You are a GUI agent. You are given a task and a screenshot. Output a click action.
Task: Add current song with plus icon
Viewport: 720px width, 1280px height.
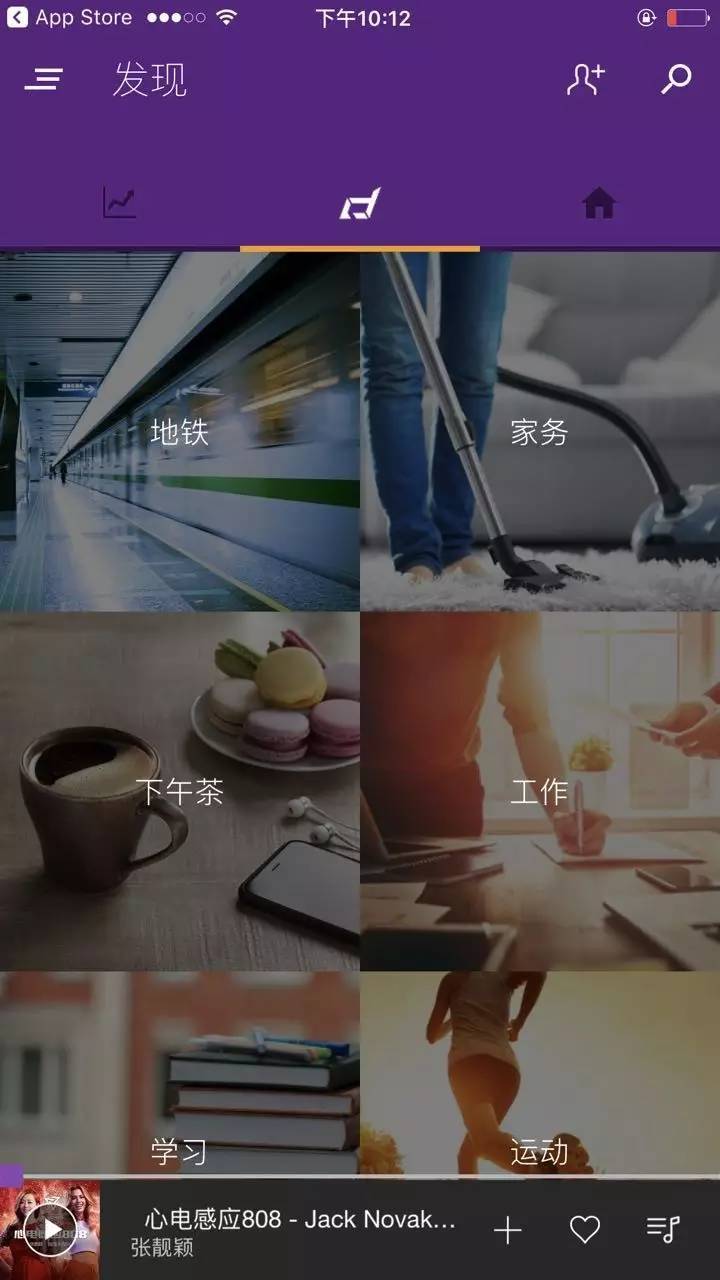coord(508,1231)
